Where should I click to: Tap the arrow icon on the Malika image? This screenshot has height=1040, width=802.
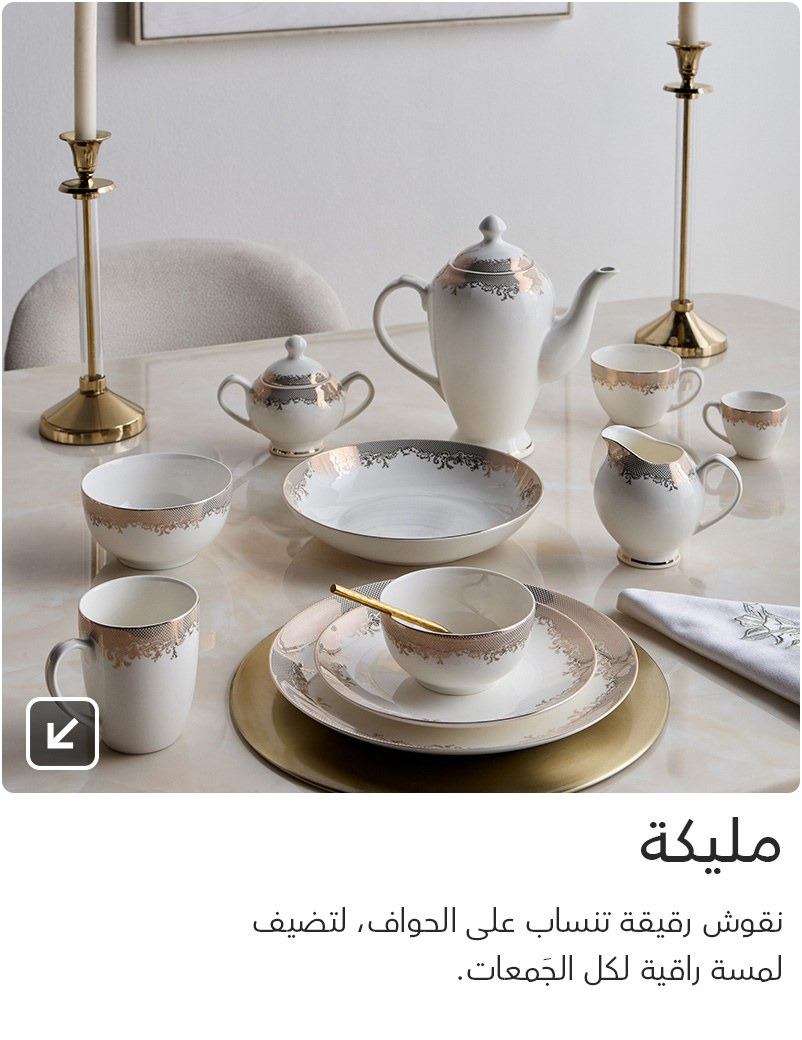point(62,733)
